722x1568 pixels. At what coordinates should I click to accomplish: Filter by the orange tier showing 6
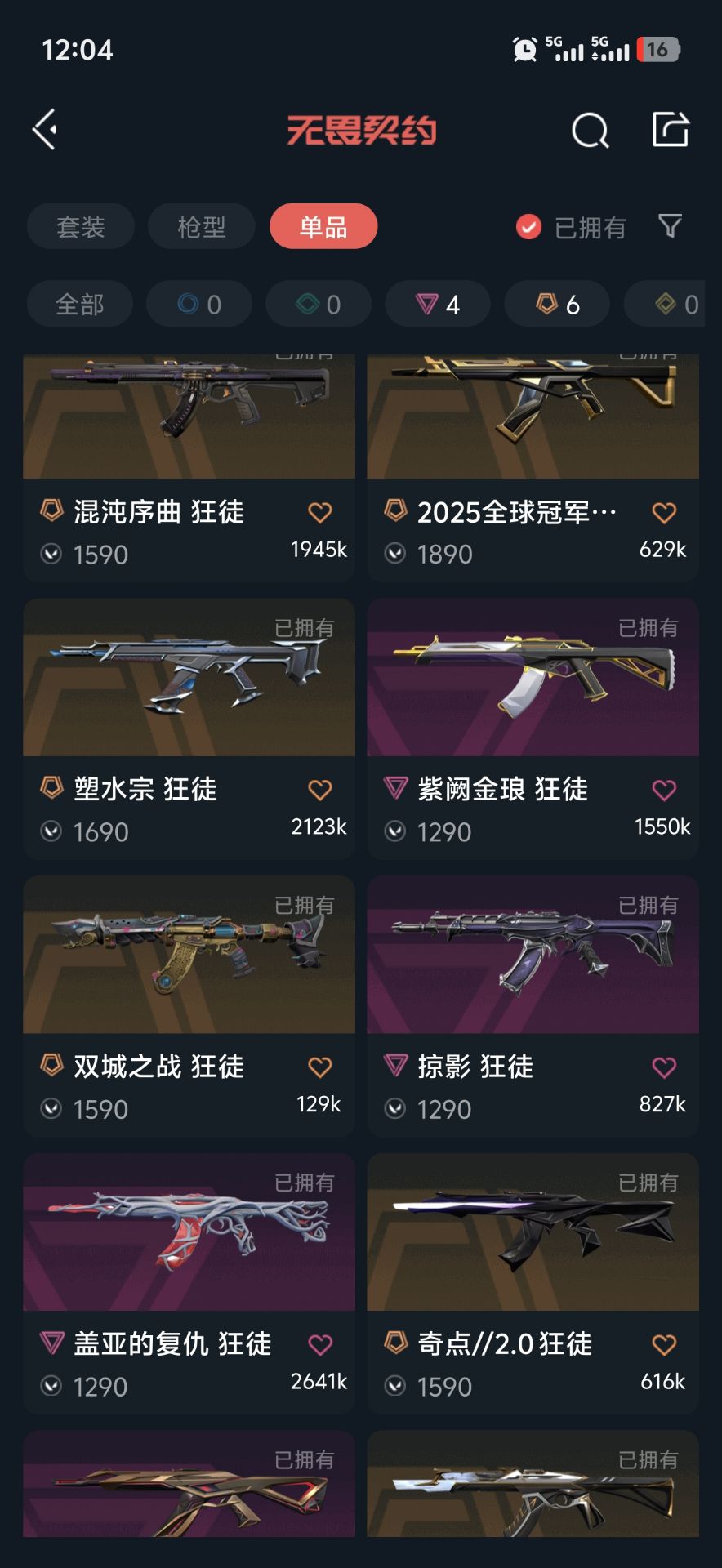[x=557, y=305]
